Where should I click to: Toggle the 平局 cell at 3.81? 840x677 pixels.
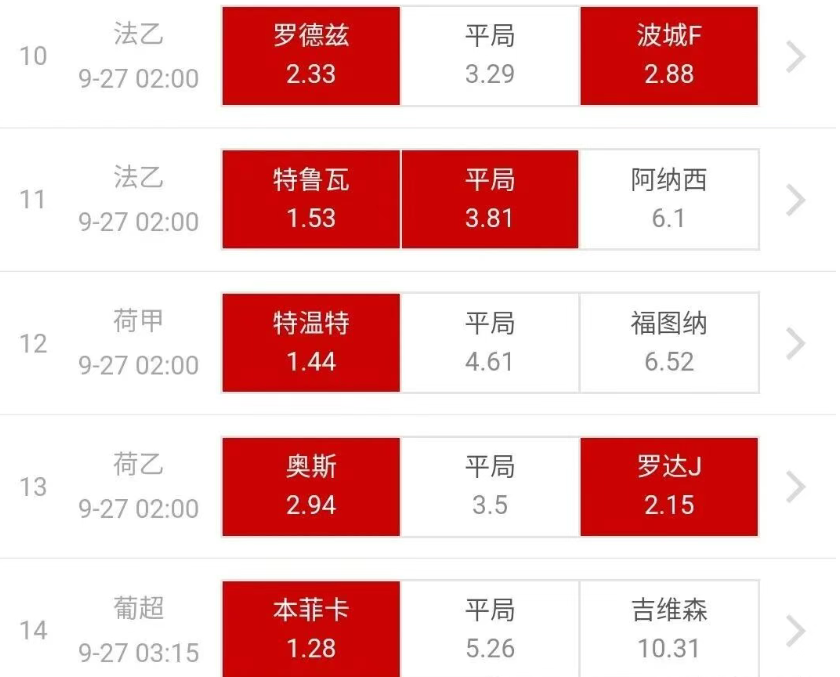tap(490, 199)
